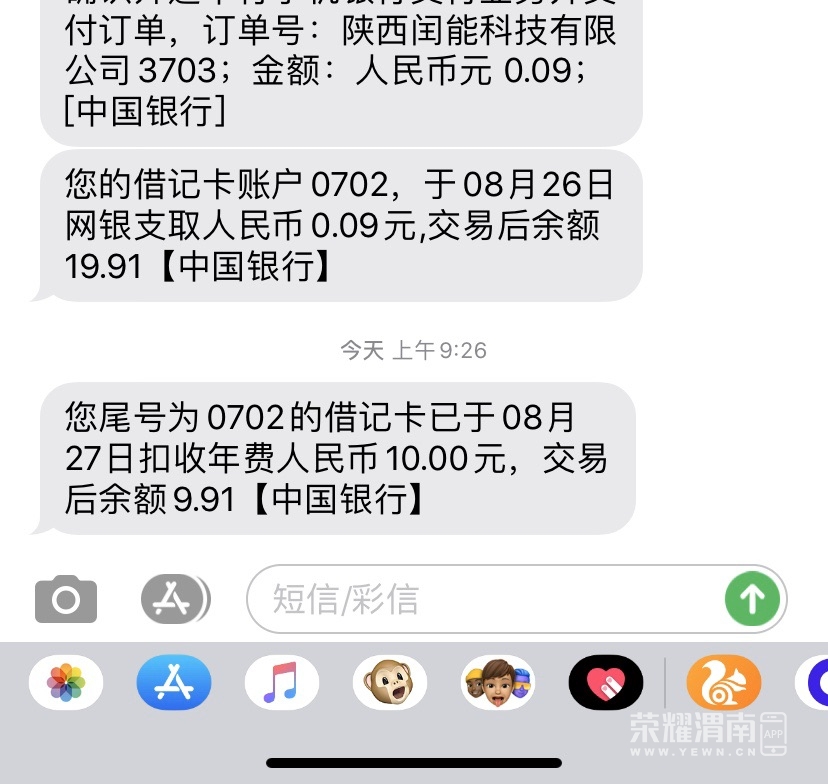Screen dimensions: 828x784
Task: Focus the 短信/彩信 message field
Action: (x=480, y=600)
